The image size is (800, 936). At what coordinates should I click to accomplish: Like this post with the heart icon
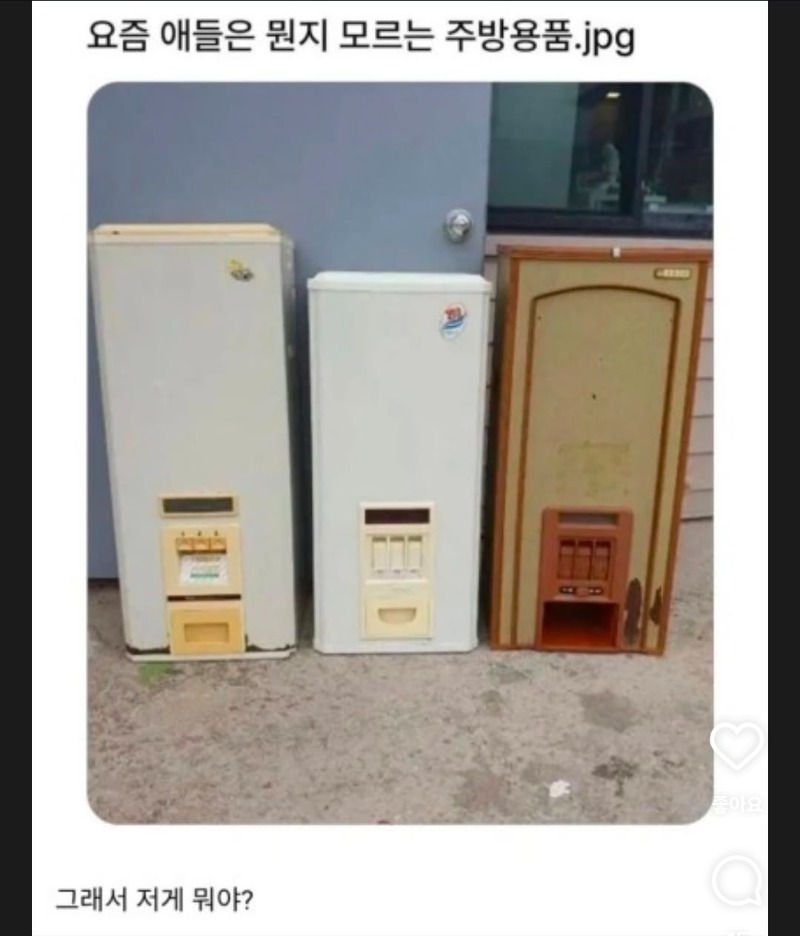tap(737, 745)
